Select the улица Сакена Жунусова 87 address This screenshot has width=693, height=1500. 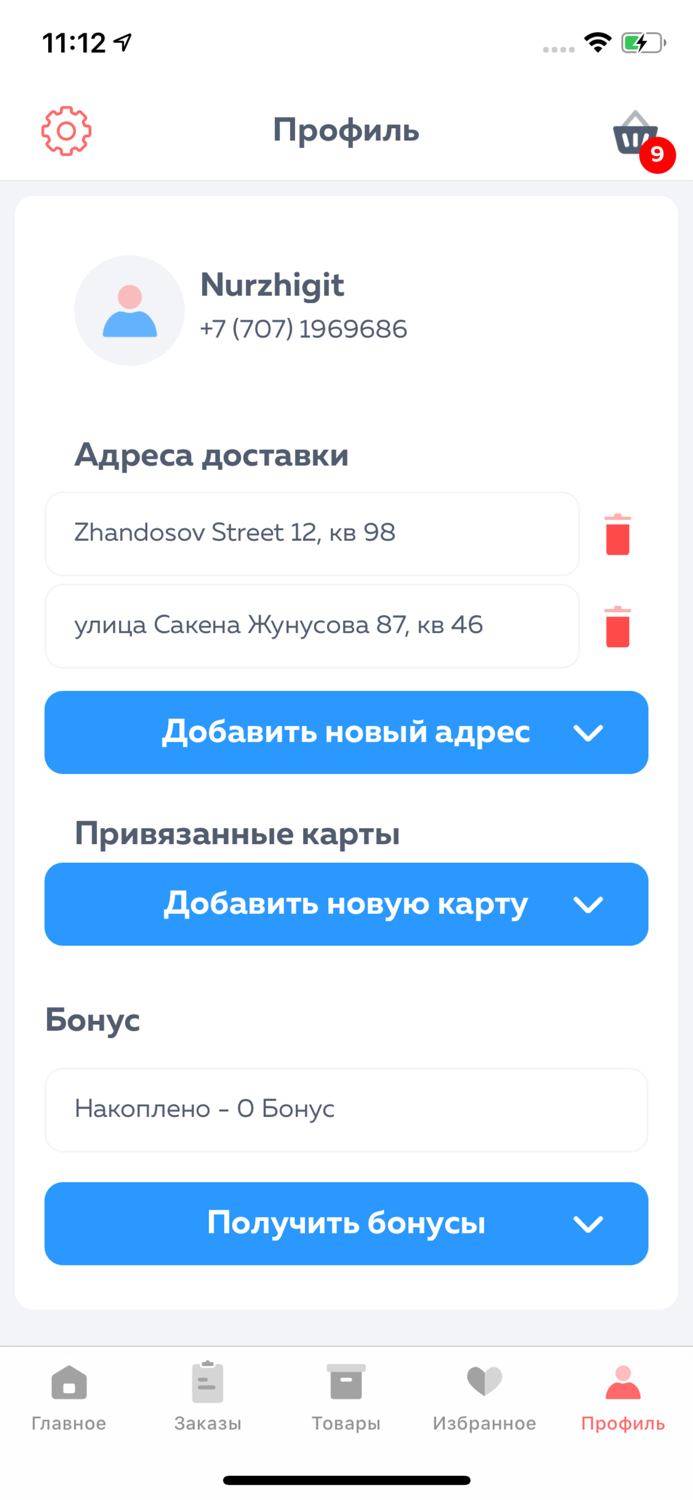[x=312, y=627]
